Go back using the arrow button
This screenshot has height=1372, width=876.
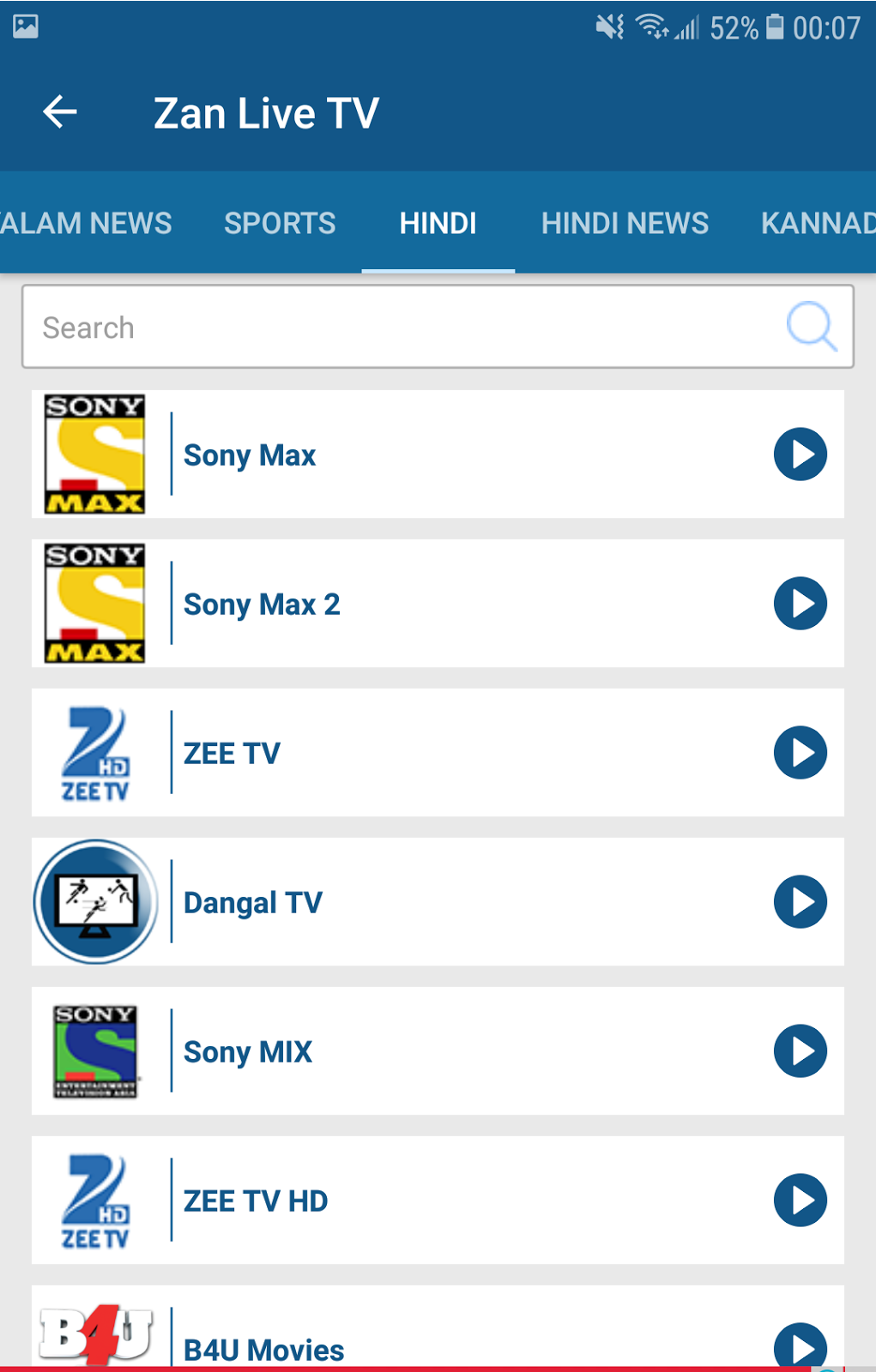point(60,111)
